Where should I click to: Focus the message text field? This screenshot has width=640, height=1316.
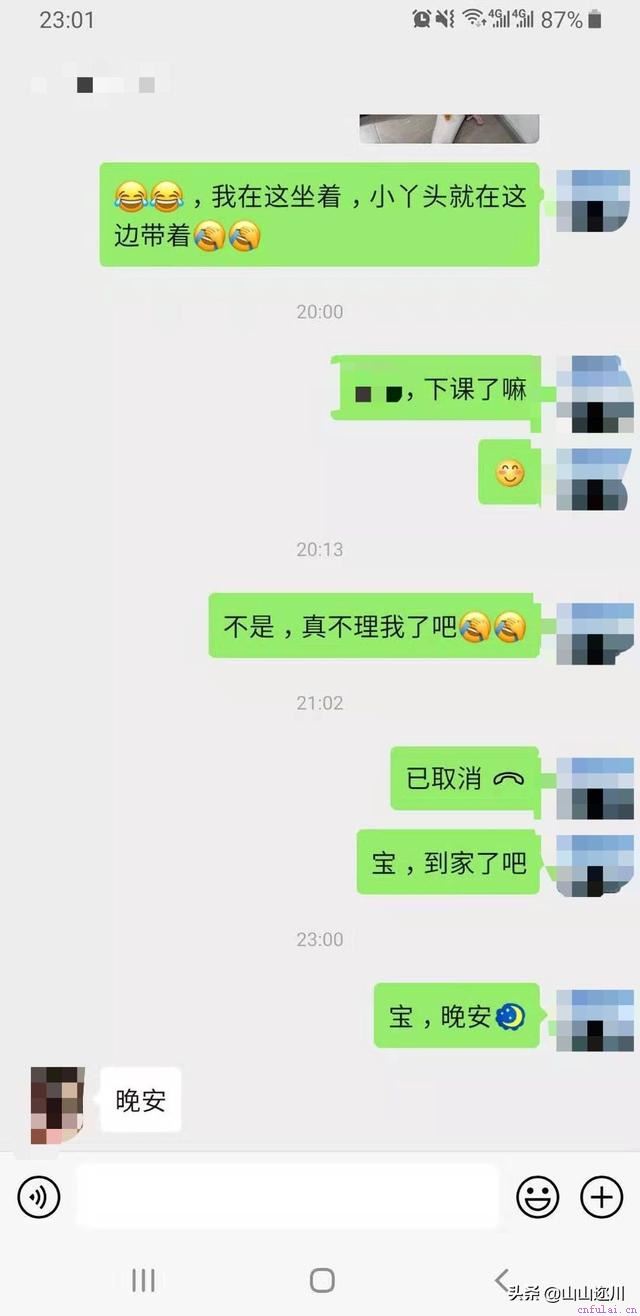287,1196
